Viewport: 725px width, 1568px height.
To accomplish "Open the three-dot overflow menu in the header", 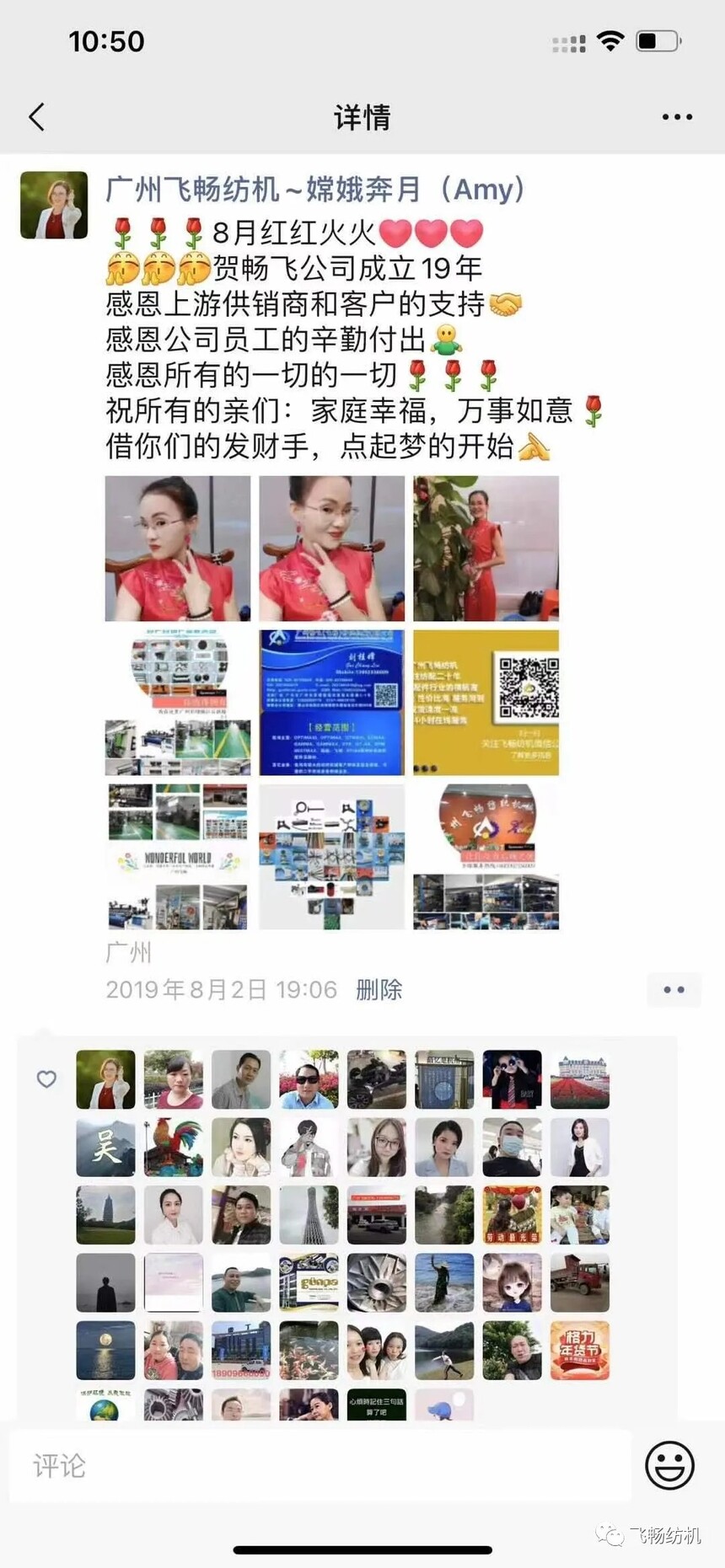I will 677,117.
